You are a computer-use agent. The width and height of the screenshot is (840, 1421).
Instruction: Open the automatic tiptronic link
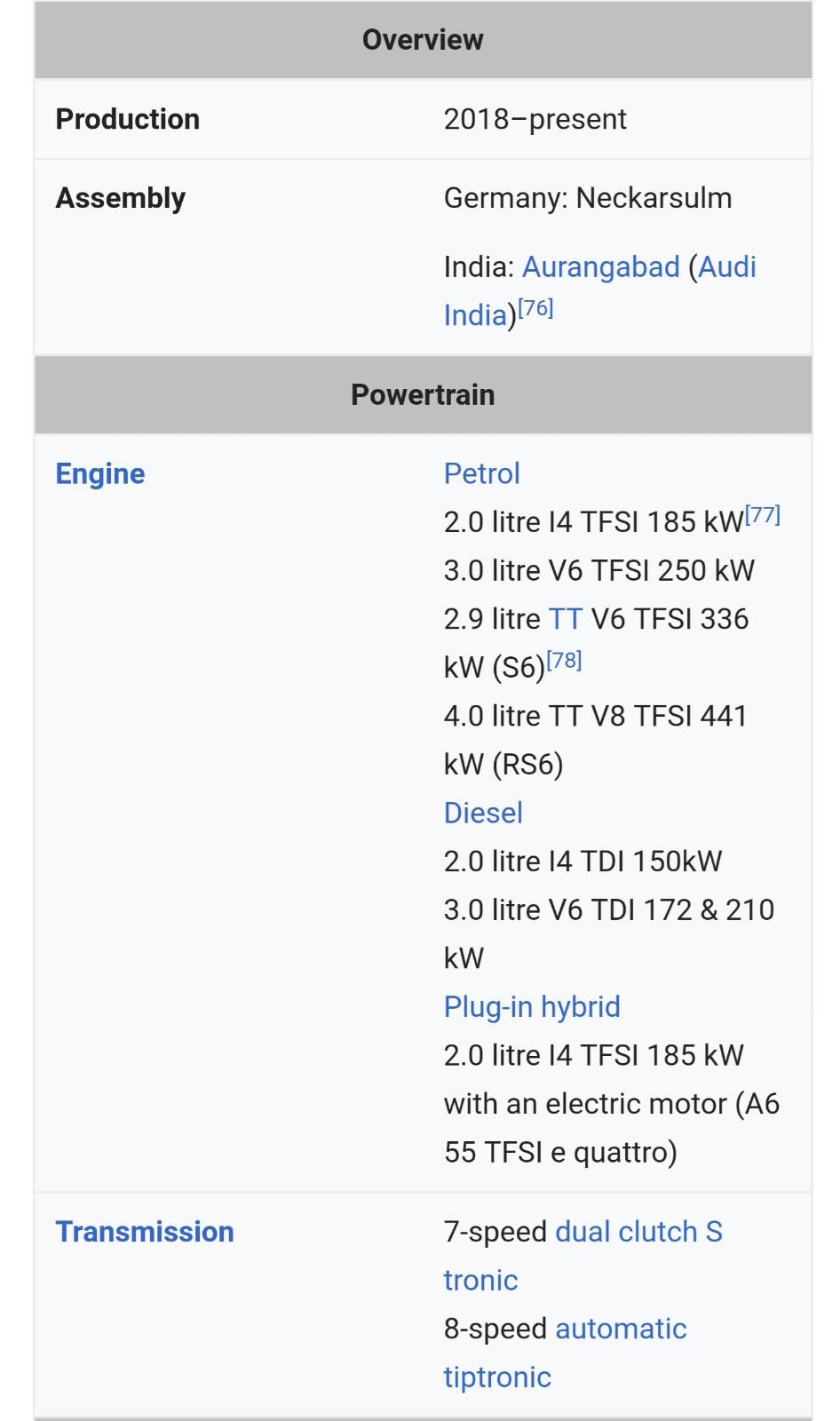(621, 1329)
